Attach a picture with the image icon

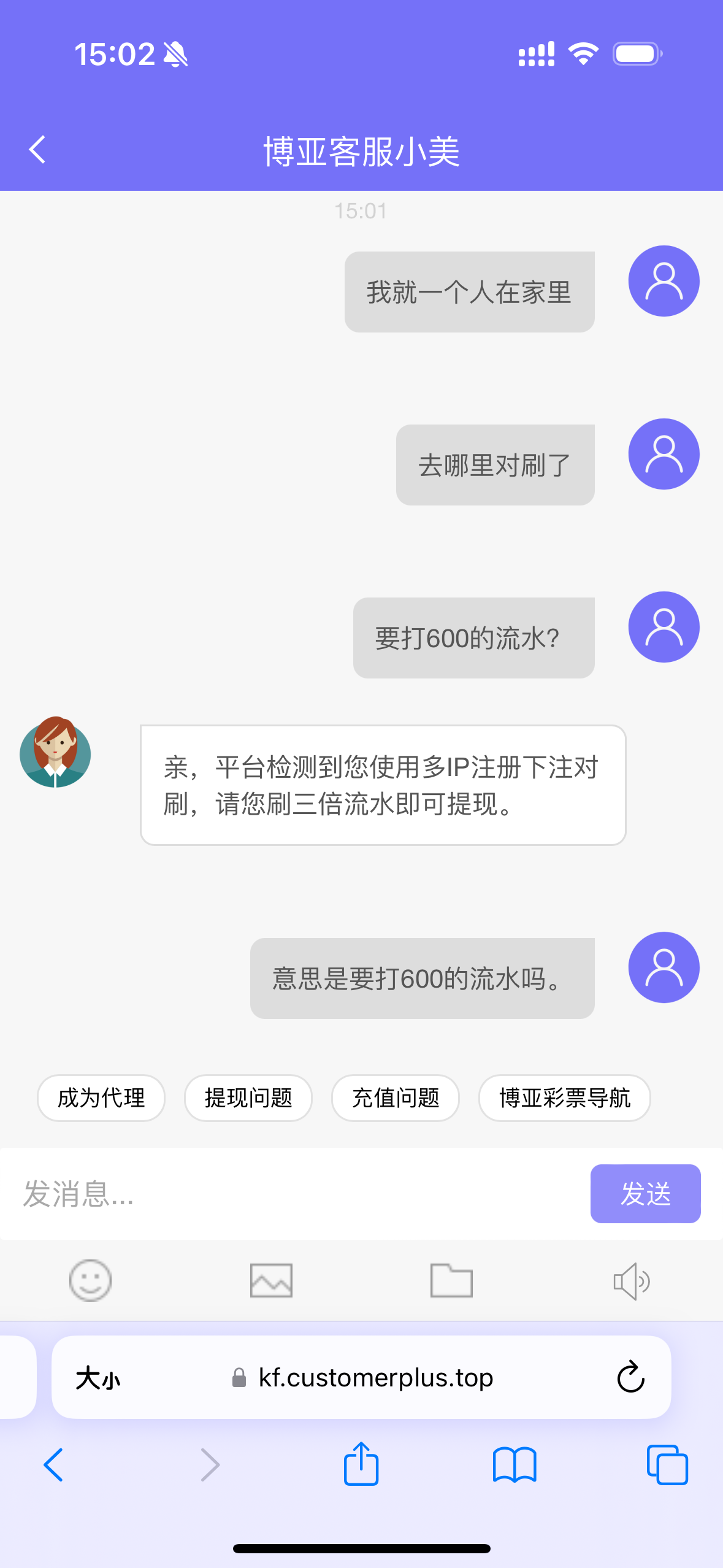271,1280
